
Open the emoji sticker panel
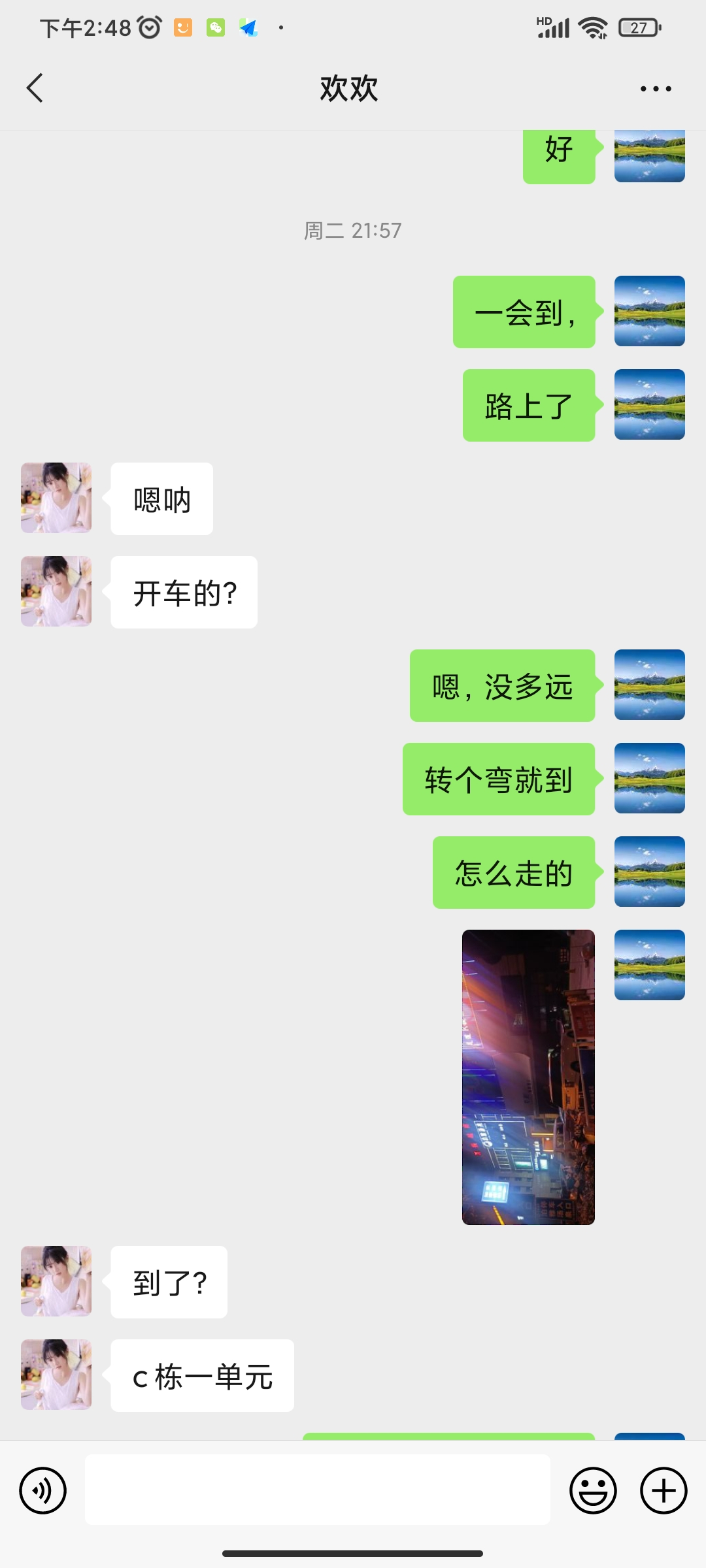(593, 1490)
